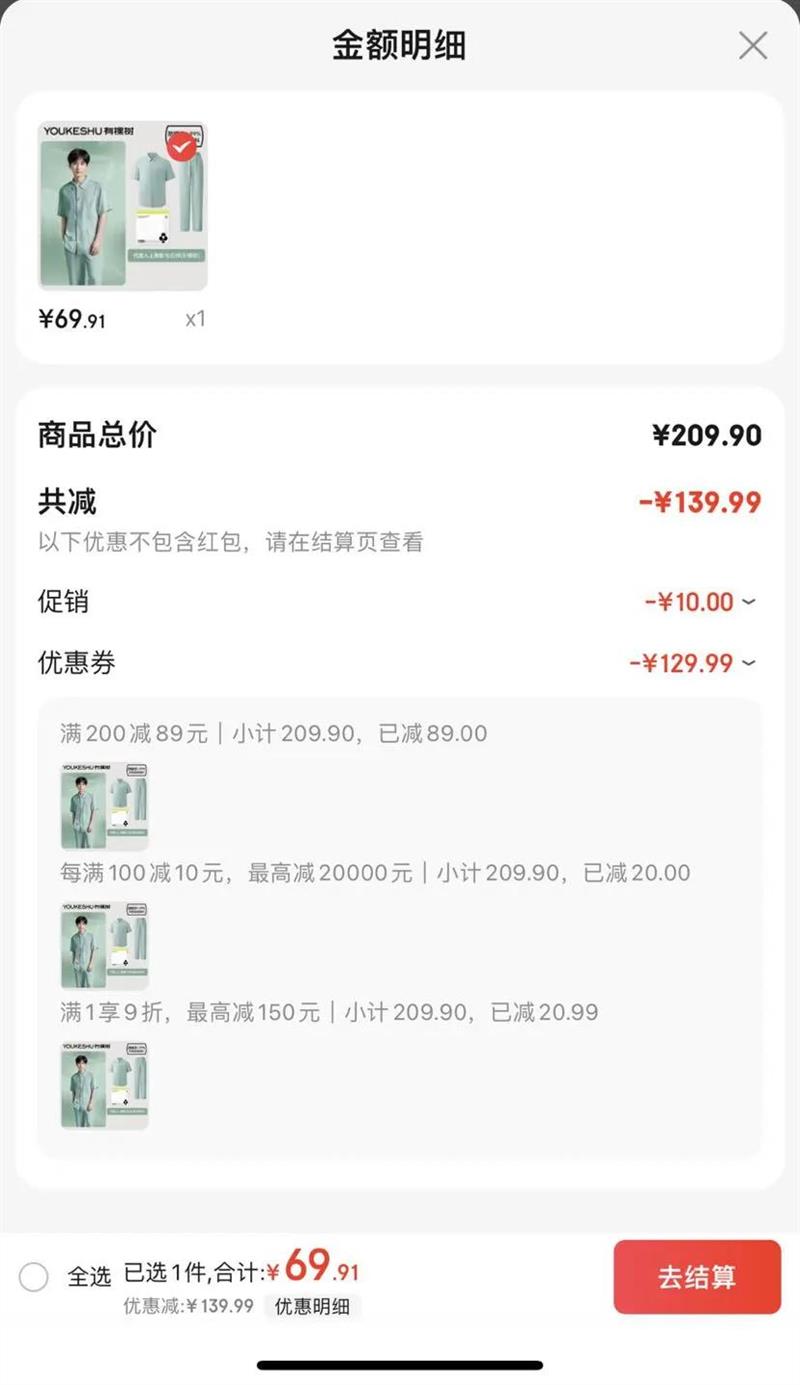800x1385 pixels.
Task: Tap 去结算 to check out
Action: pyautogui.click(x=697, y=1277)
